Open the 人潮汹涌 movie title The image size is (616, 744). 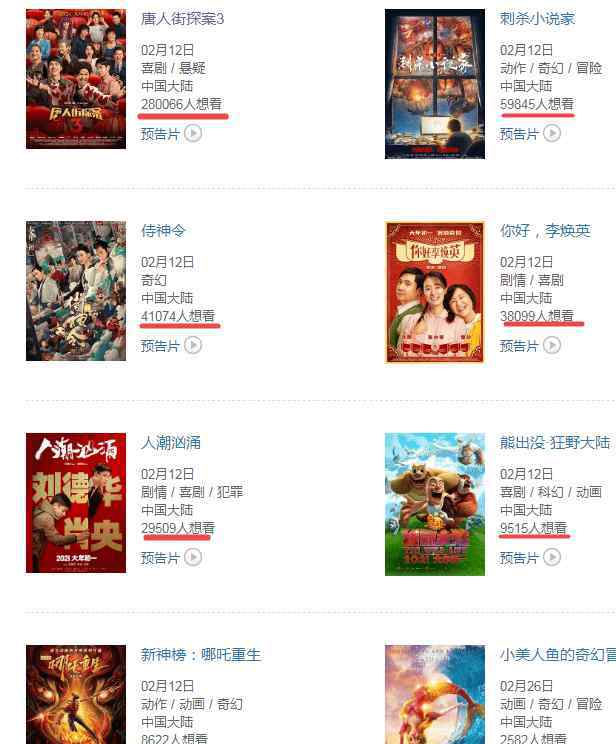171,443
